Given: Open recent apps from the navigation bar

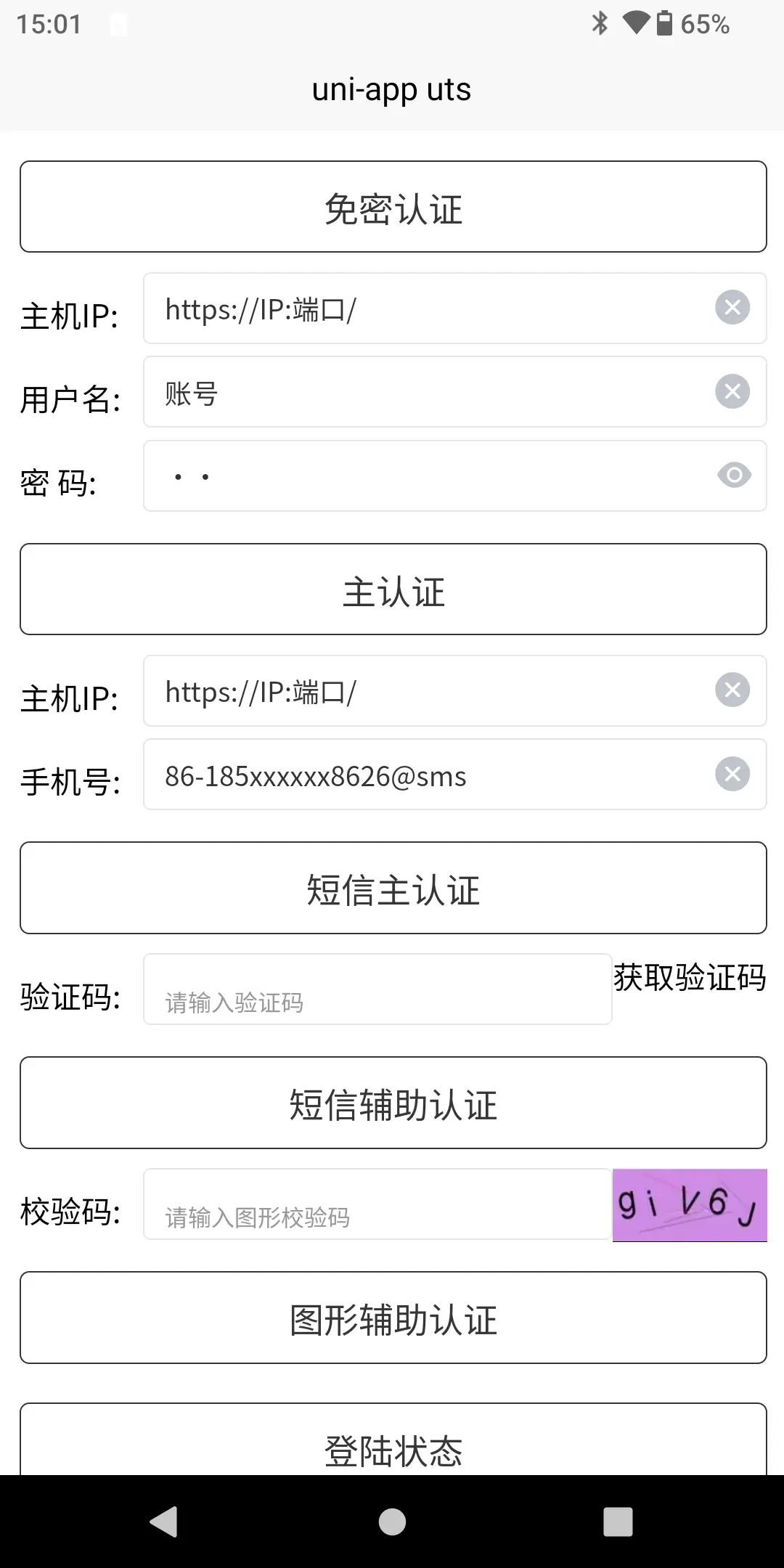Looking at the screenshot, I should (x=618, y=1522).
